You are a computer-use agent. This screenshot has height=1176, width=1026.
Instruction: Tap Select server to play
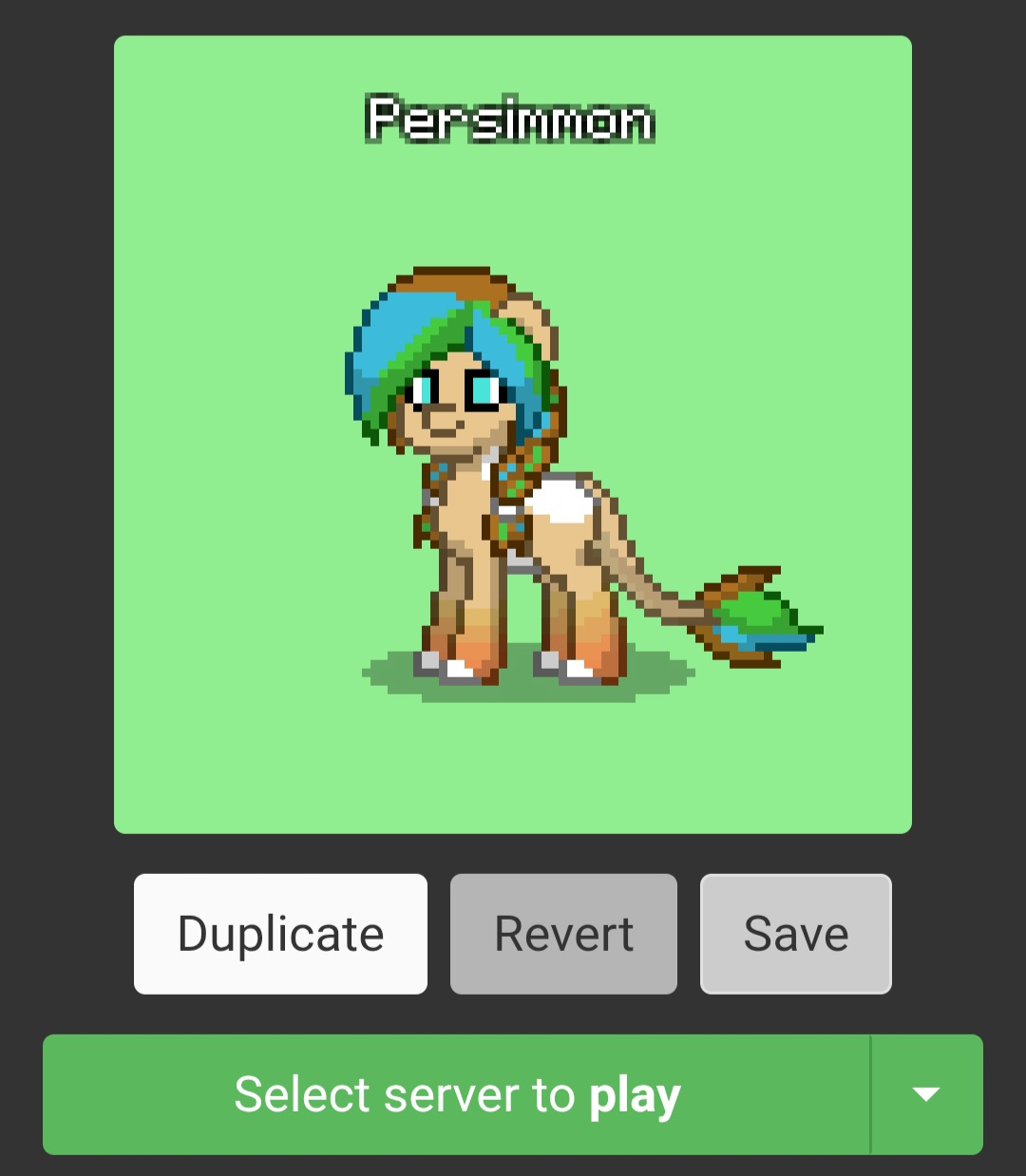tap(457, 1094)
